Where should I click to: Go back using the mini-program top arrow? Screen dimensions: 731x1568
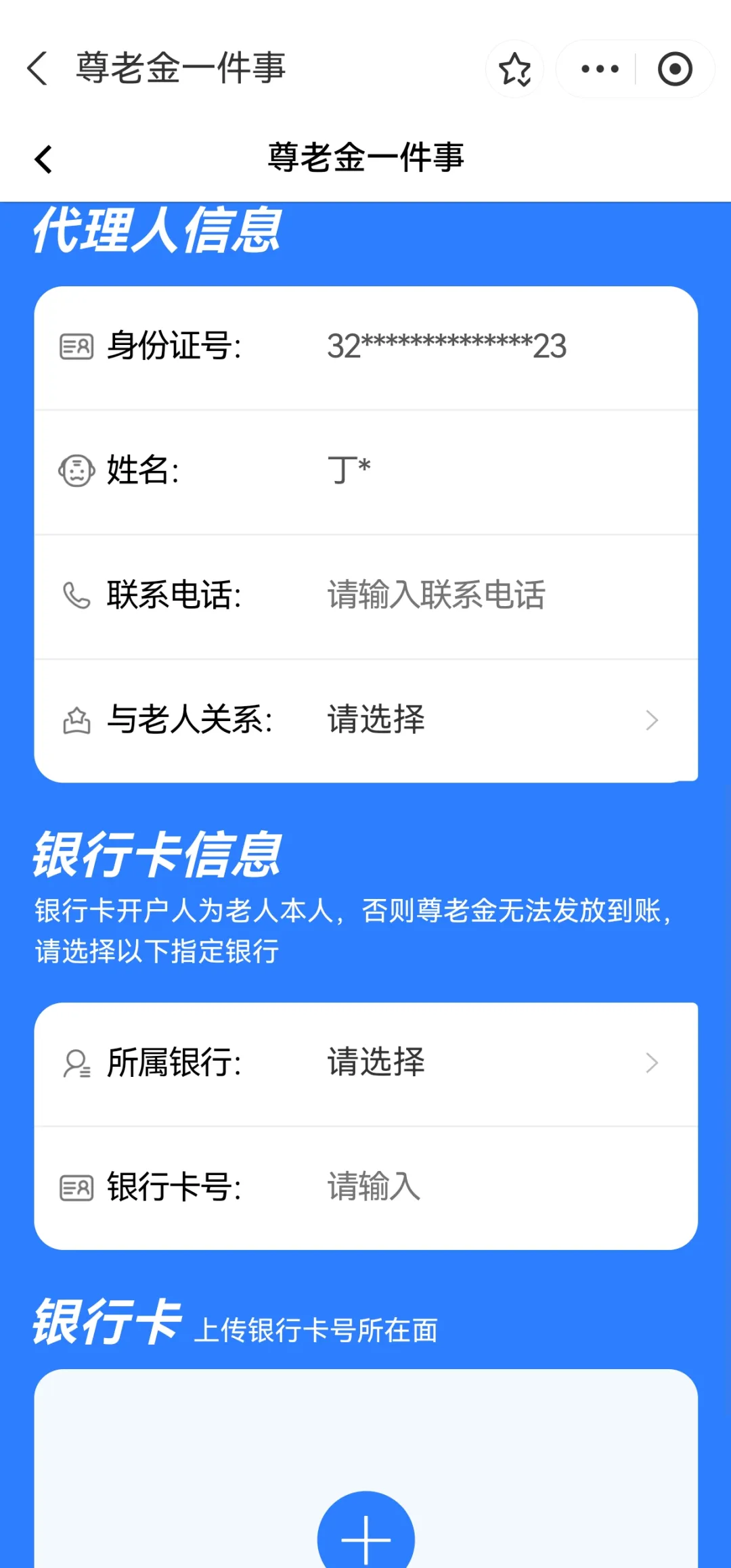(38, 68)
